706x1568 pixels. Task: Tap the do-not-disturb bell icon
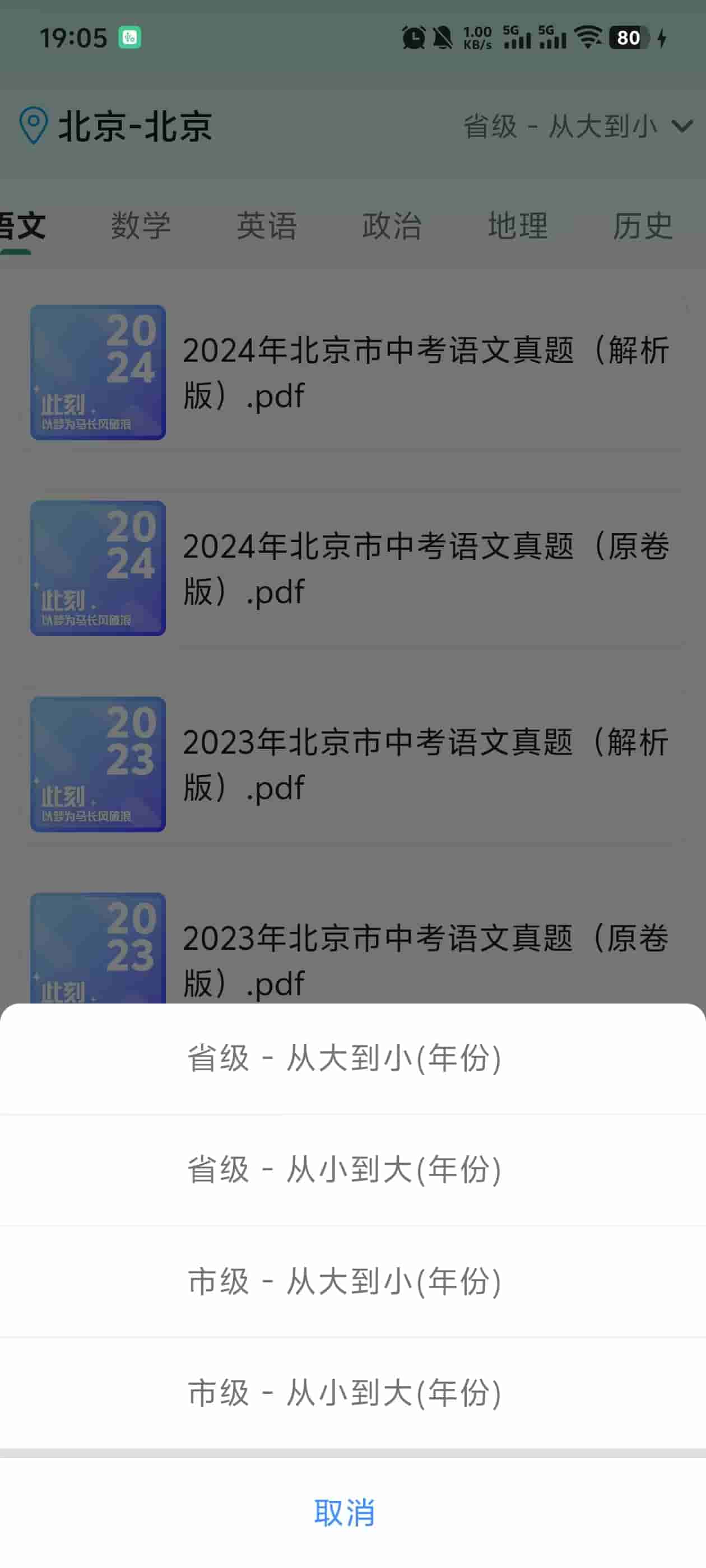pyautogui.click(x=443, y=38)
